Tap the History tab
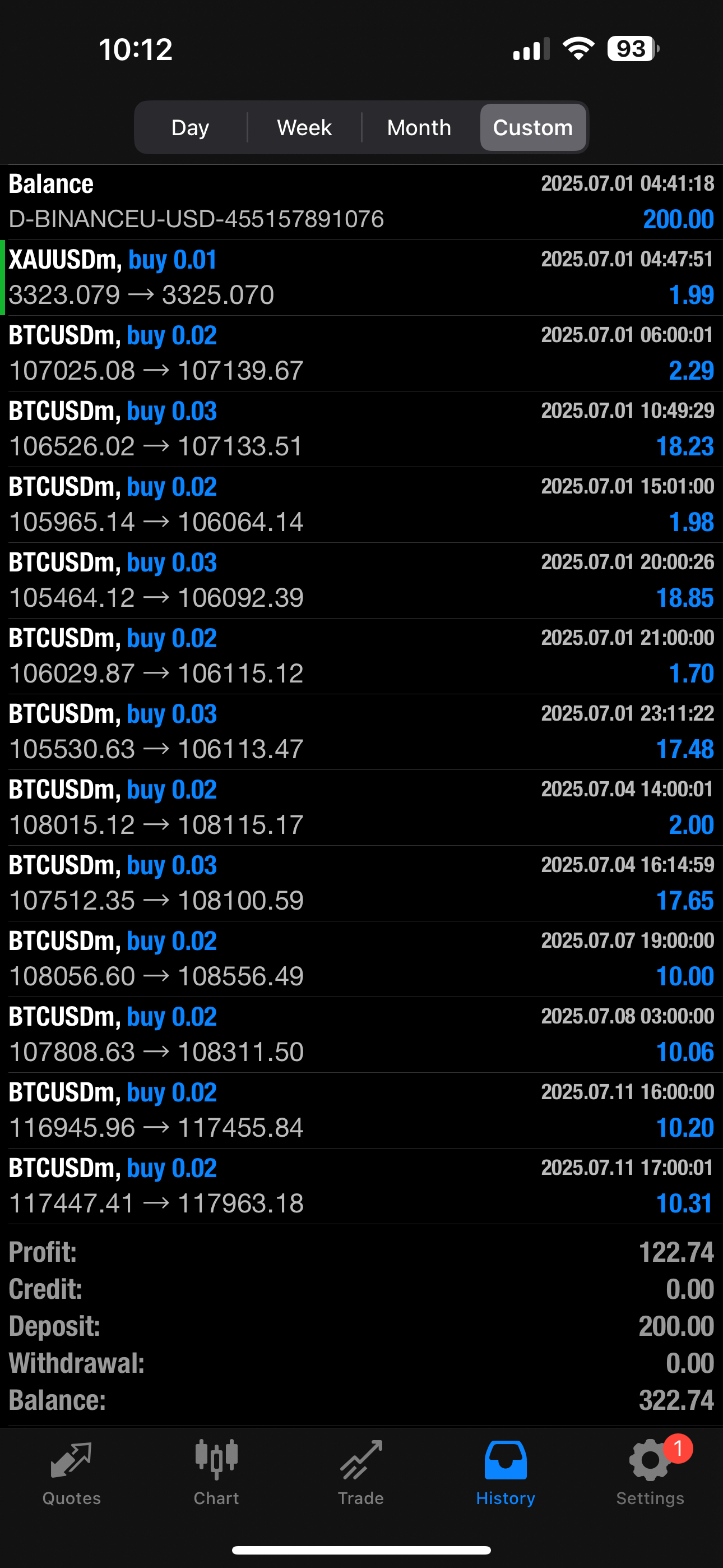 (x=505, y=1472)
